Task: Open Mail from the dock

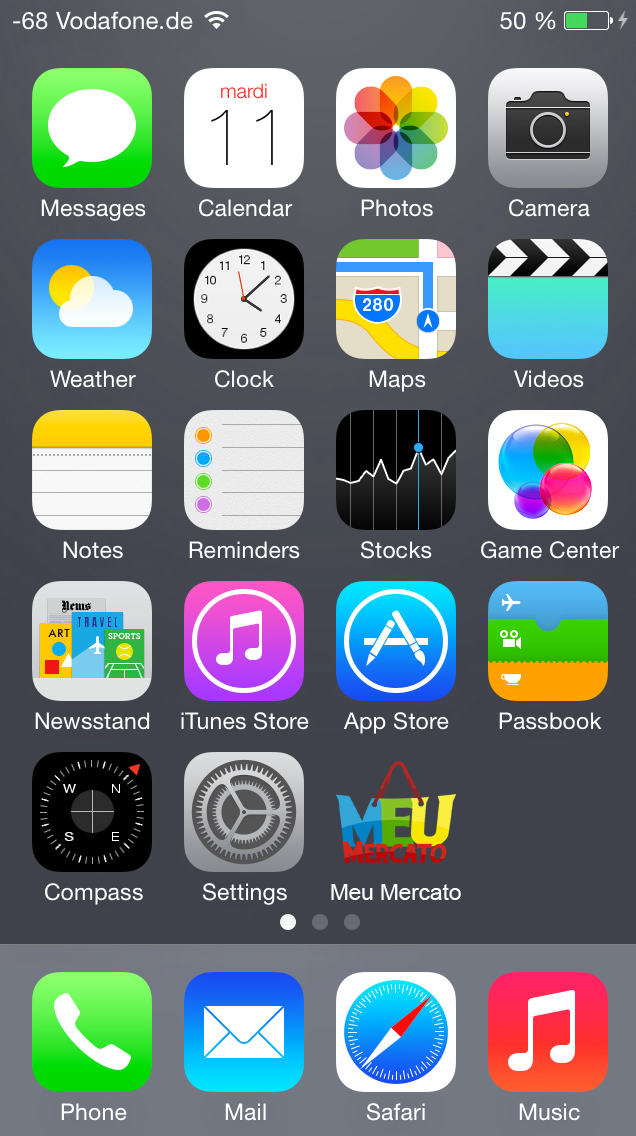Action: 244,1032
